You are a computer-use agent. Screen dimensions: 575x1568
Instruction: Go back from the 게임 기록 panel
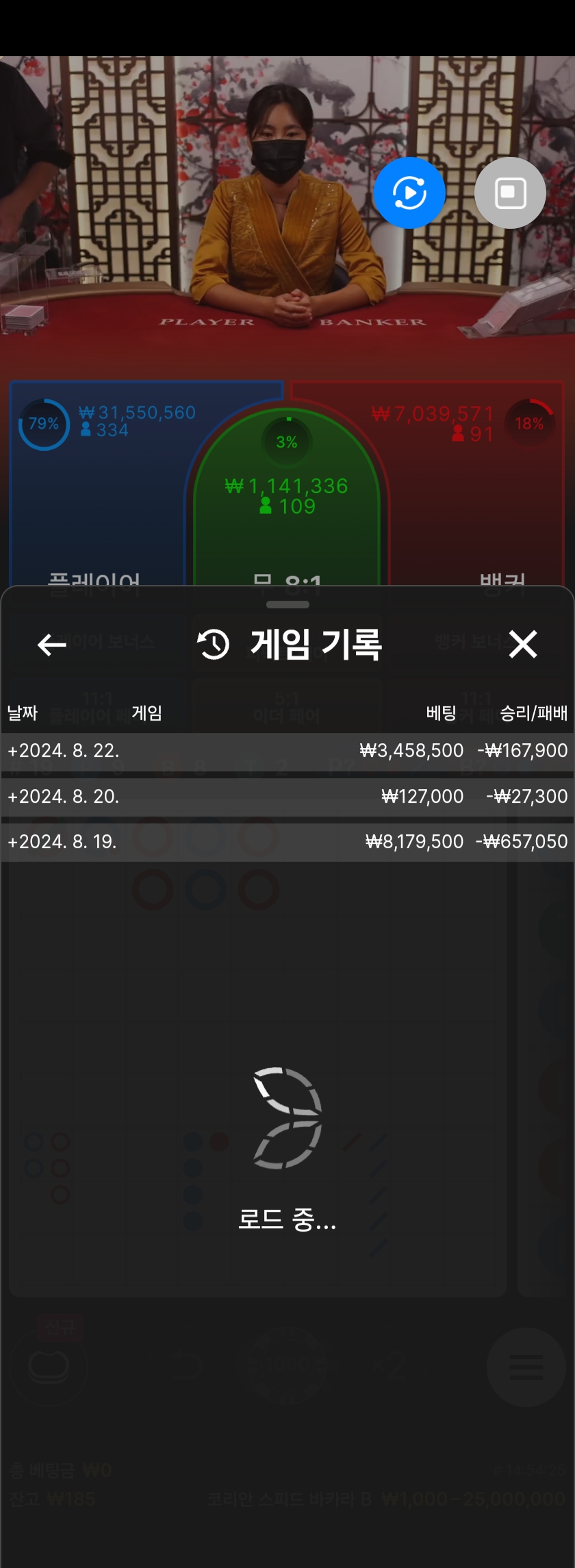51,645
